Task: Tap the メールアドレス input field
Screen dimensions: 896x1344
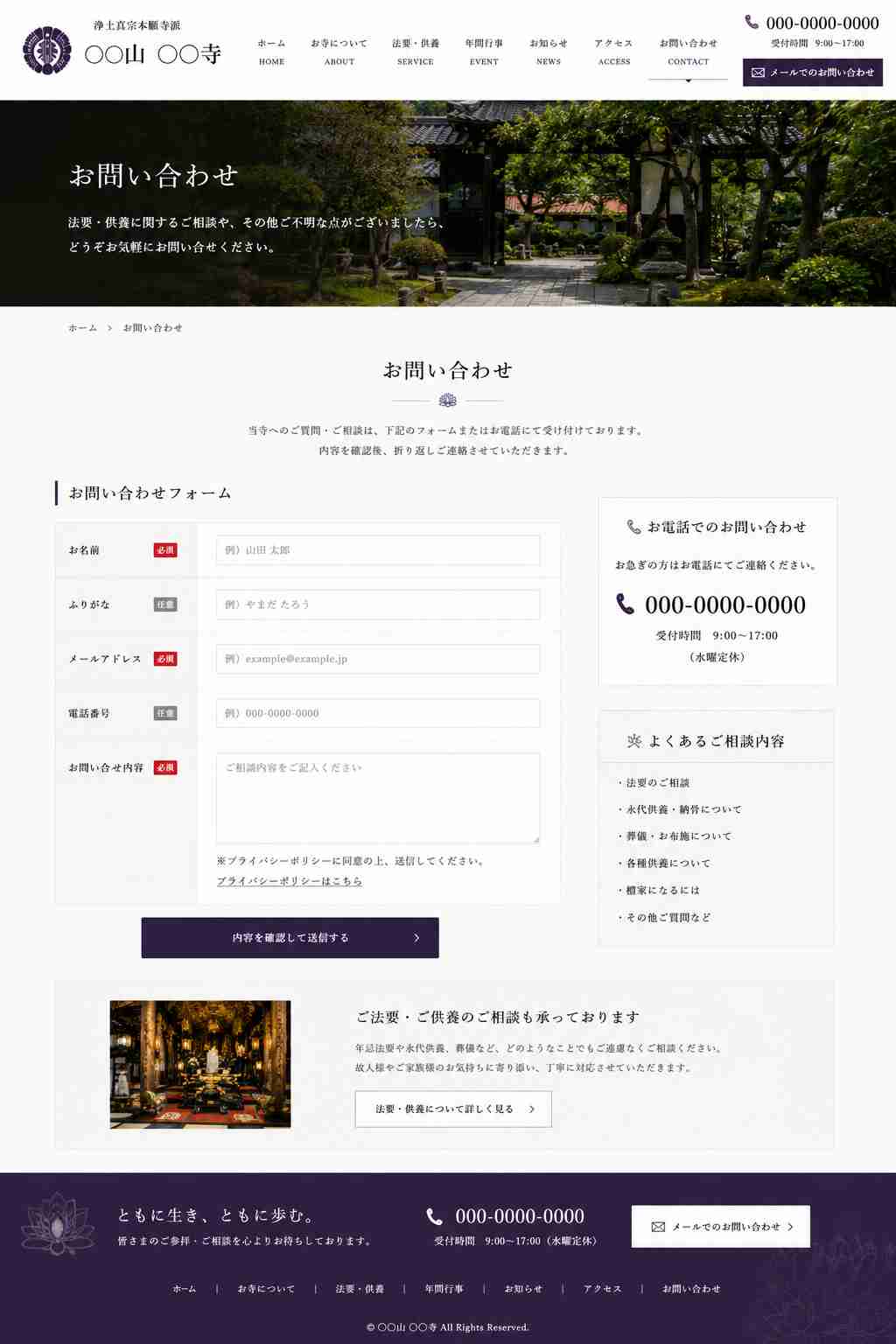Action: tap(378, 659)
